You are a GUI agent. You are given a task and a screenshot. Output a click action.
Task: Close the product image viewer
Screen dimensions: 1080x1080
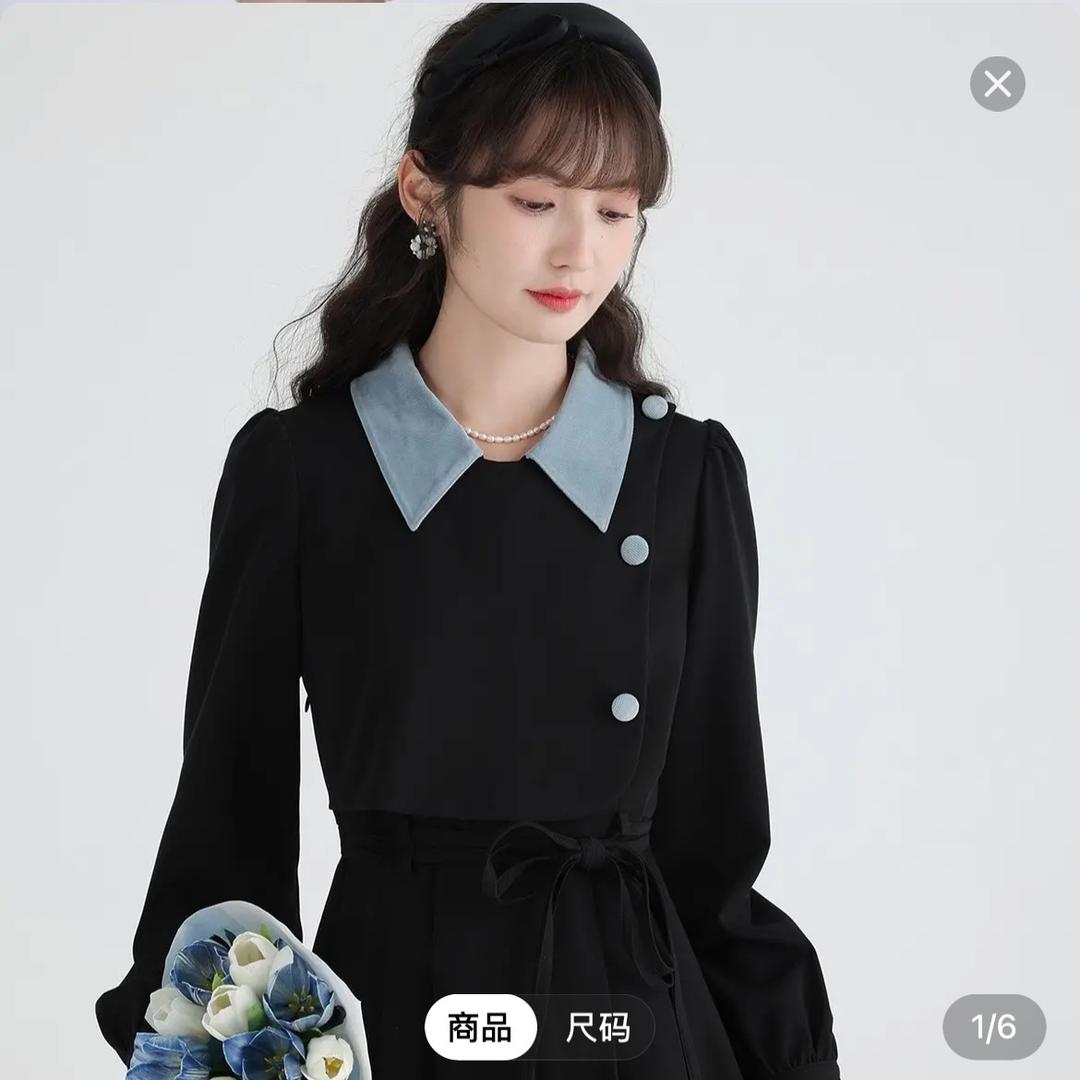click(997, 84)
